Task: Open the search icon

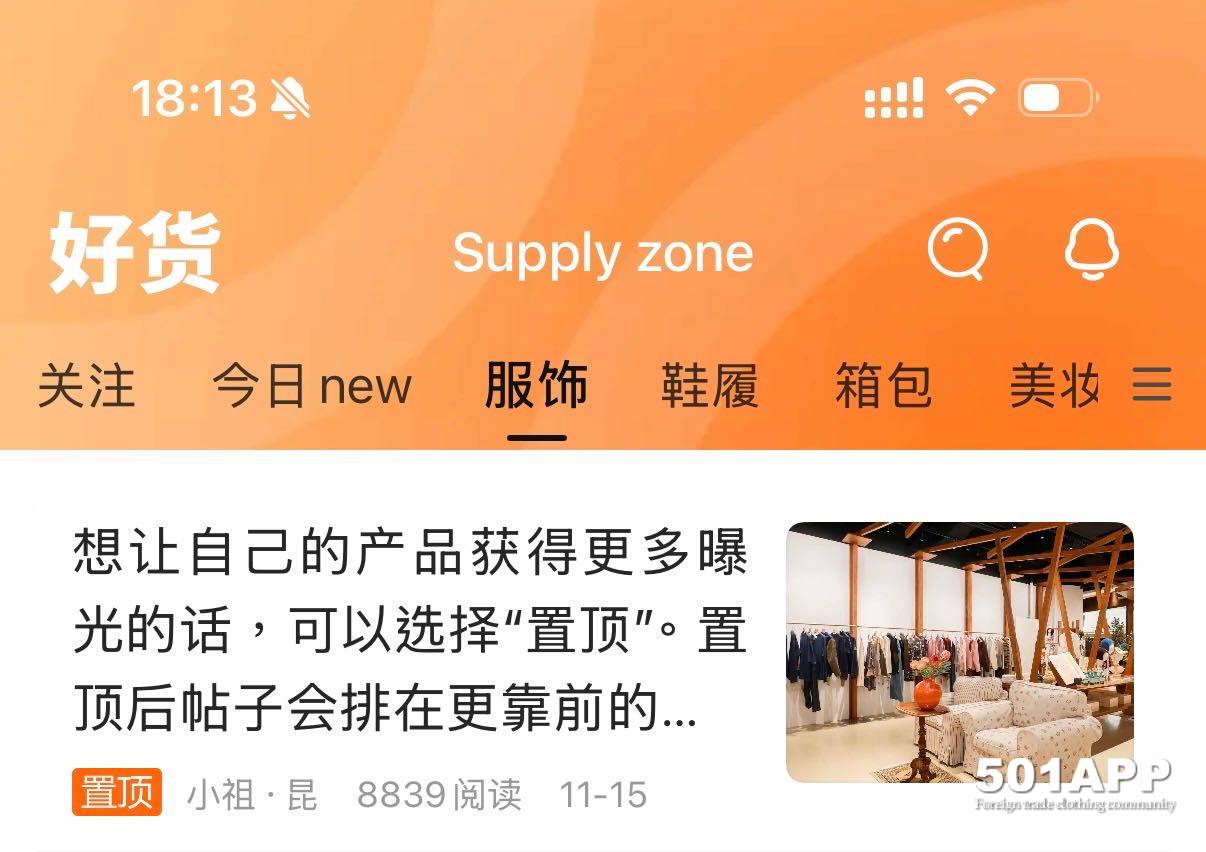Action: coord(957,249)
